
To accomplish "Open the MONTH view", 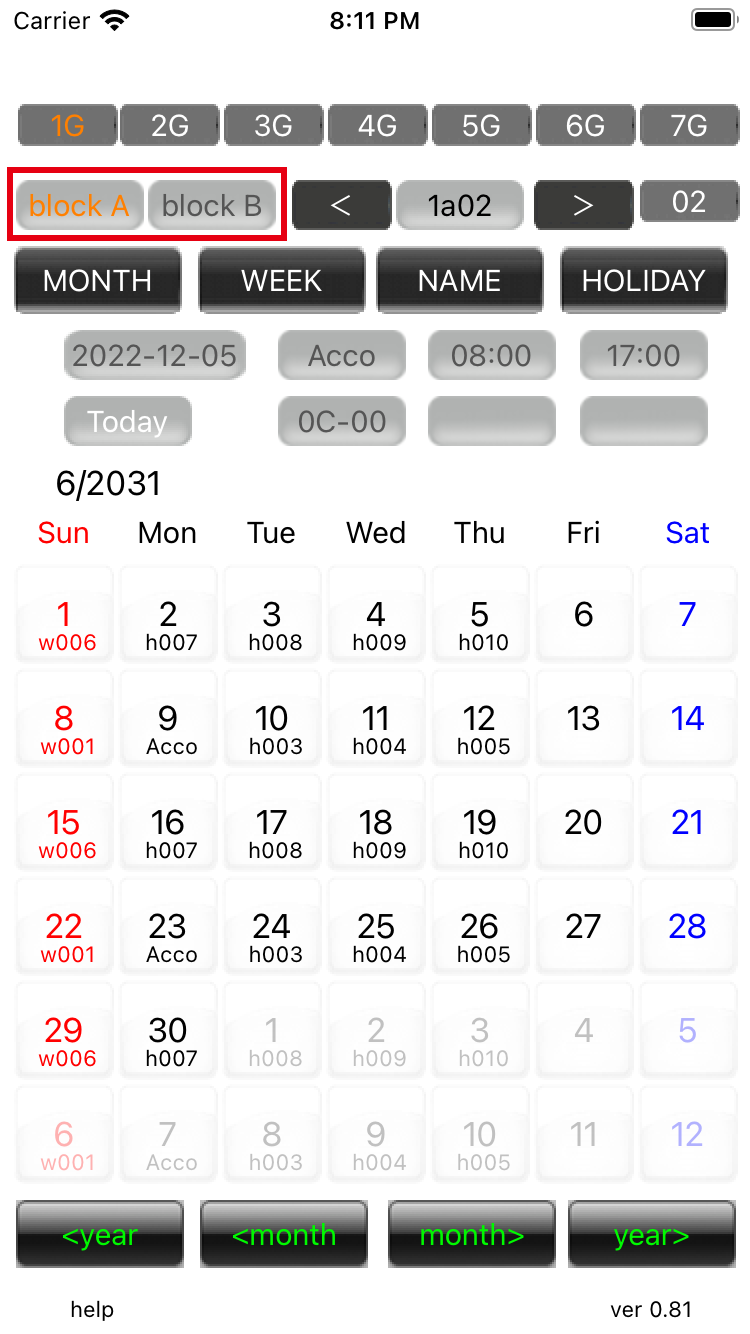I will pyautogui.click(x=98, y=281).
